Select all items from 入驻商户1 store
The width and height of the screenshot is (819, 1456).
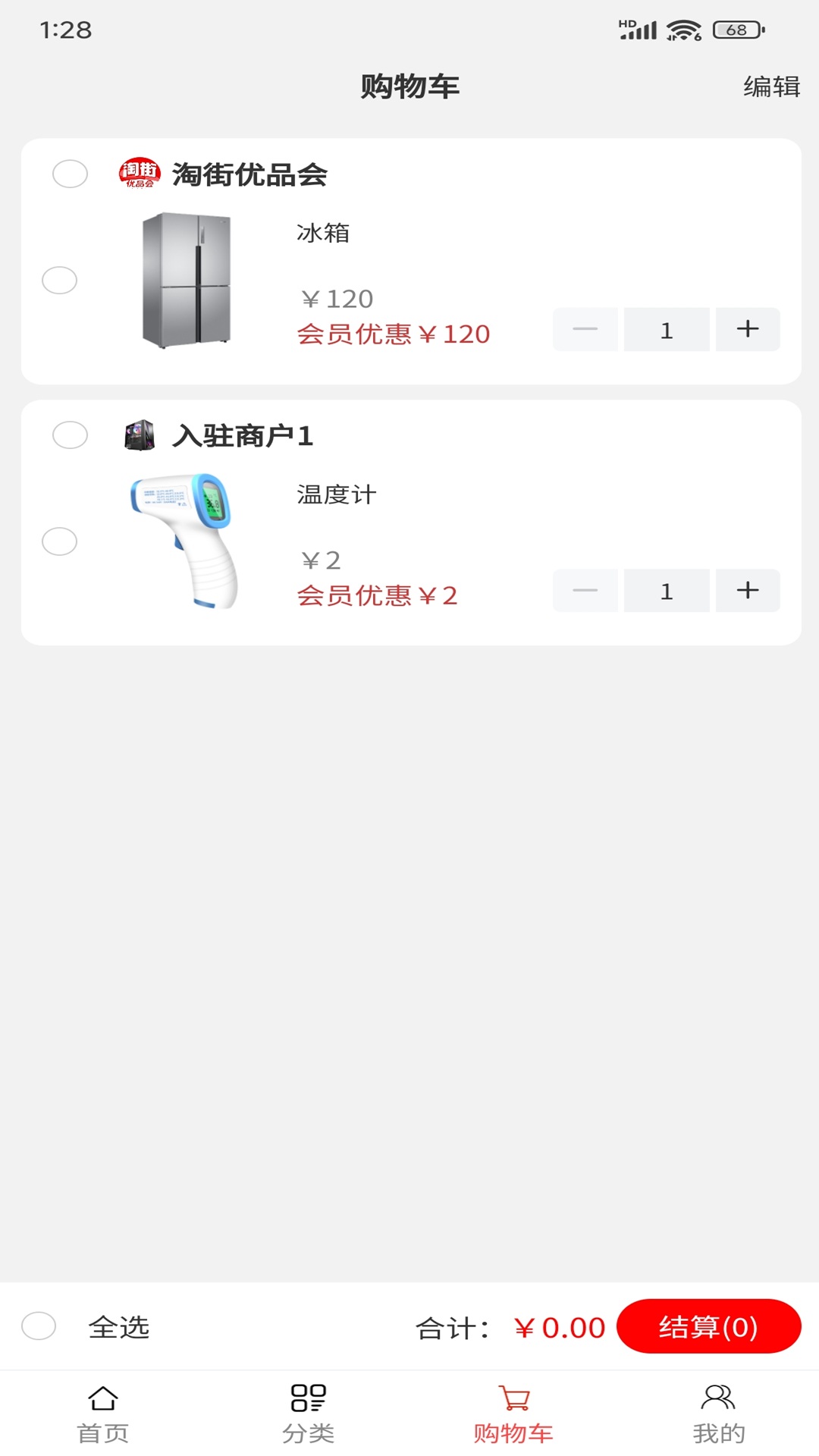(x=70, y=435)
